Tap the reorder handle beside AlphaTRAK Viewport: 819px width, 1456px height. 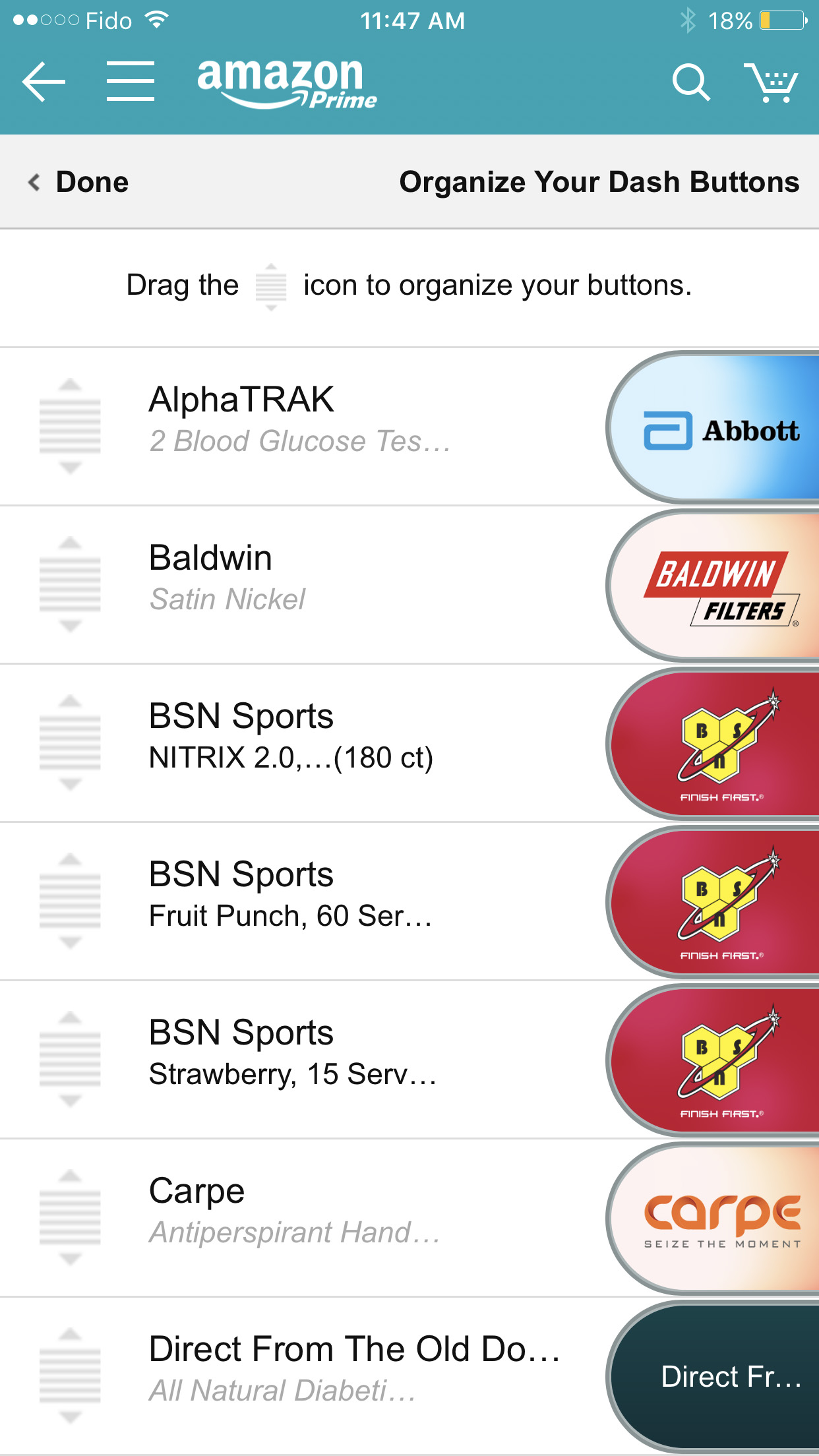(x=70, y=427)
